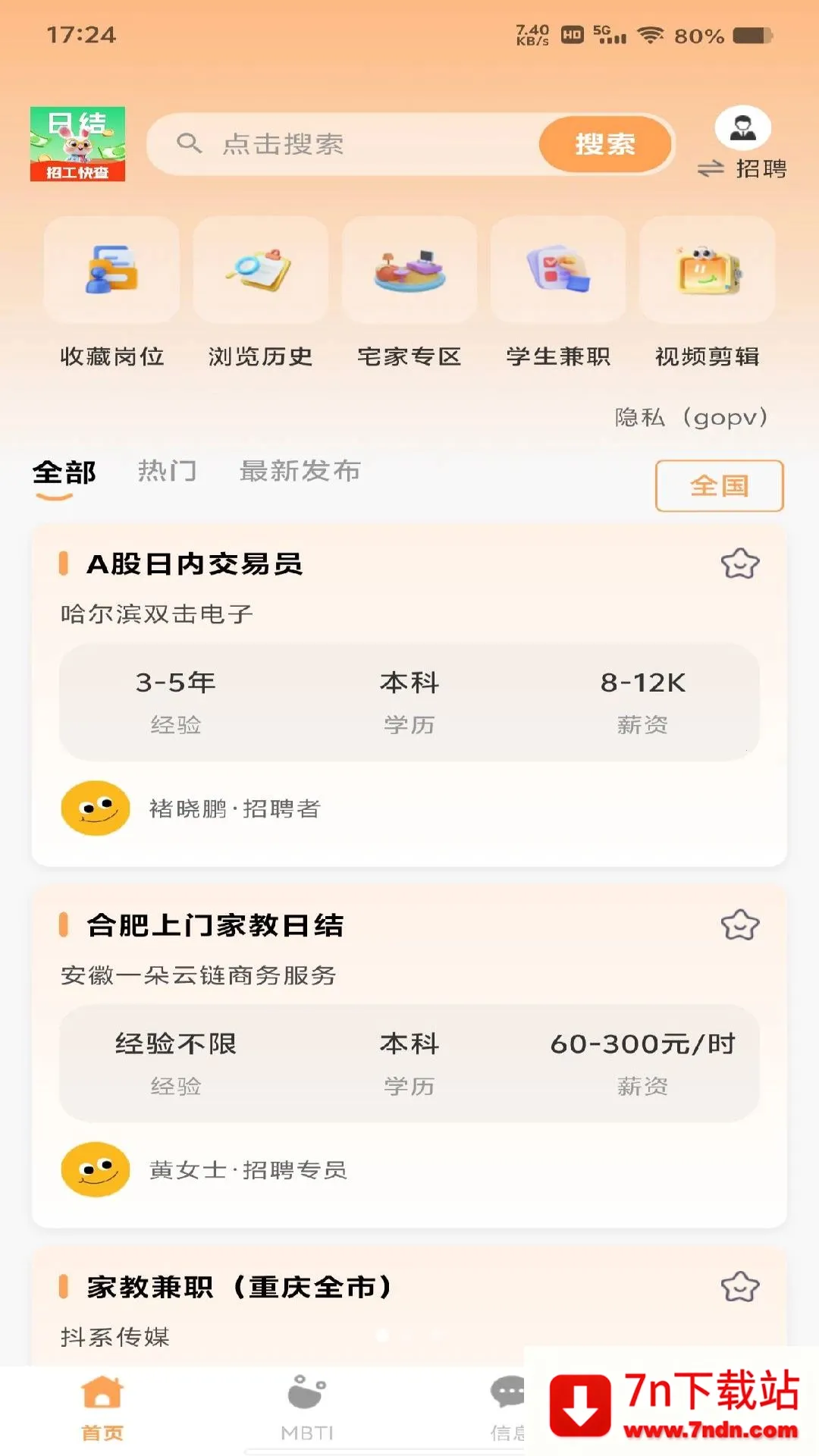Open 视频剪辑 video editing jobs

tap(707, 292)
